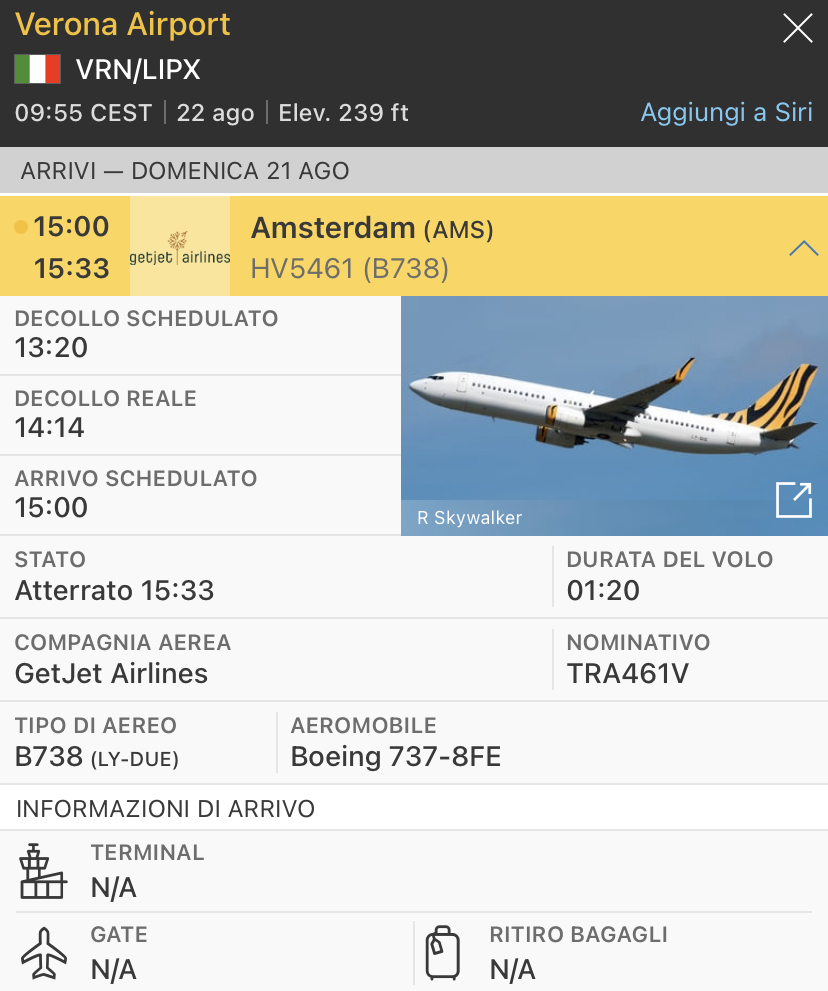The width and height of the screenshot is (828, 991).
Task: Tap Aggiungi a Siri link
Action: pyautogui.click(x=726, y=112)
